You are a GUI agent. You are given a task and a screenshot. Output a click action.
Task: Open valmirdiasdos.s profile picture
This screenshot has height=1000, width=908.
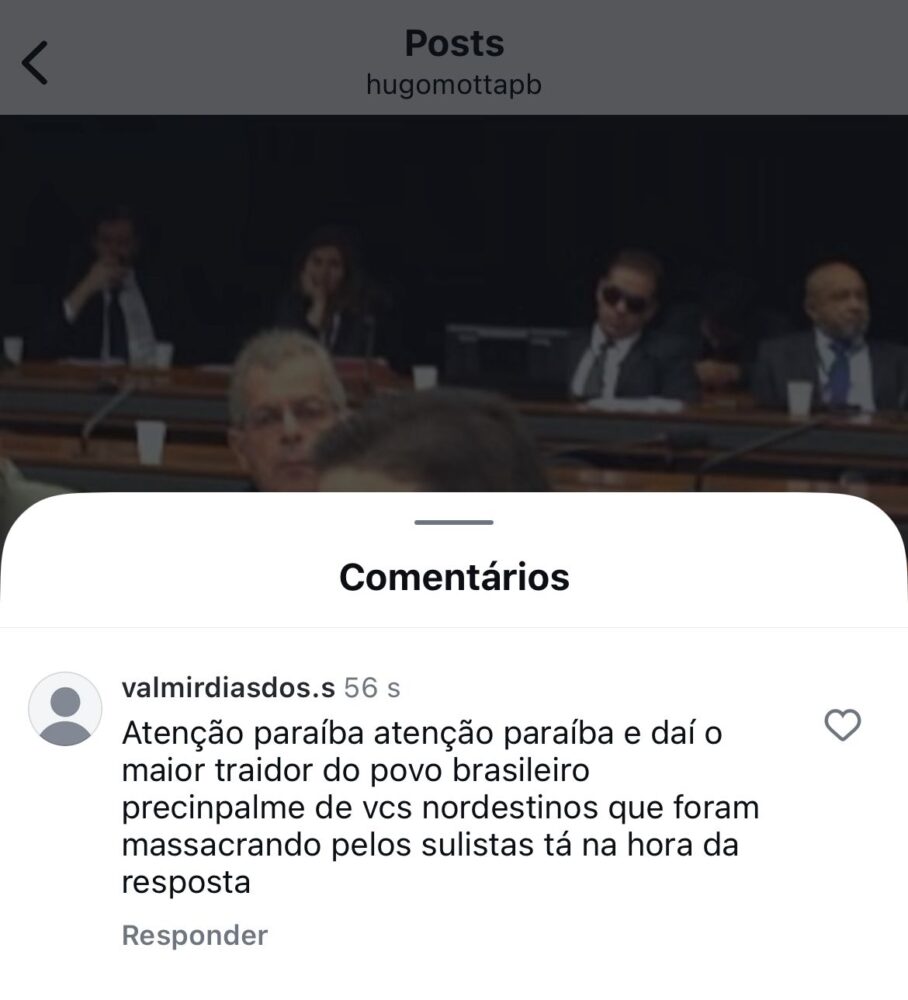(65, 708)
